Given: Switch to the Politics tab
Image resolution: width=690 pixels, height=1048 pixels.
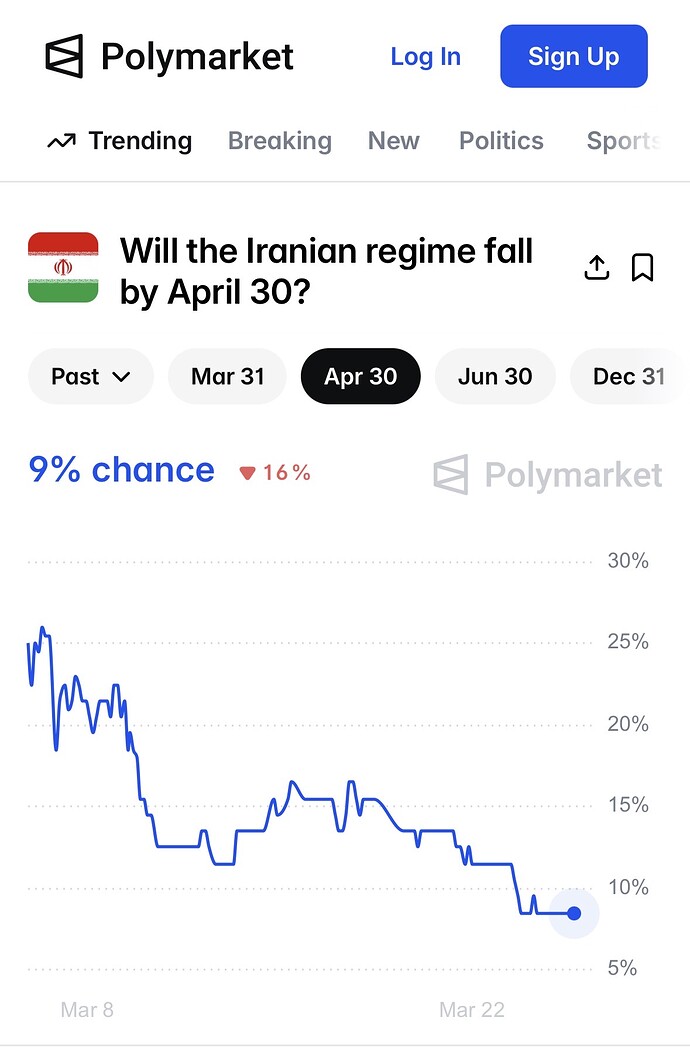Looking at the screenshot, I should pos(501,141).
